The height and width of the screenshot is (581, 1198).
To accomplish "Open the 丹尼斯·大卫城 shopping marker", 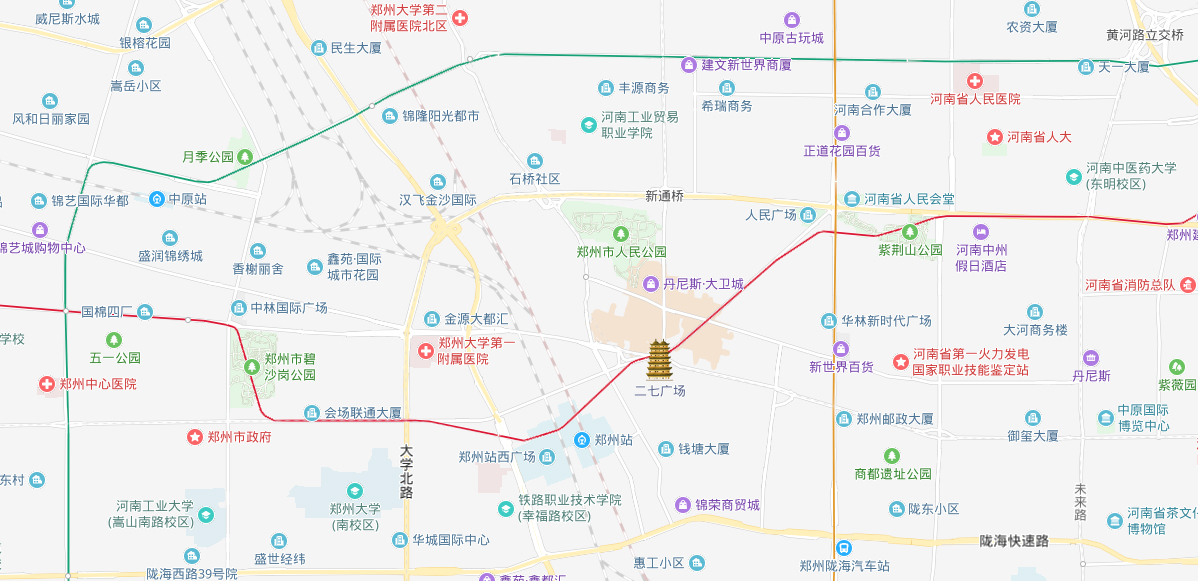I will click(651, 284).
